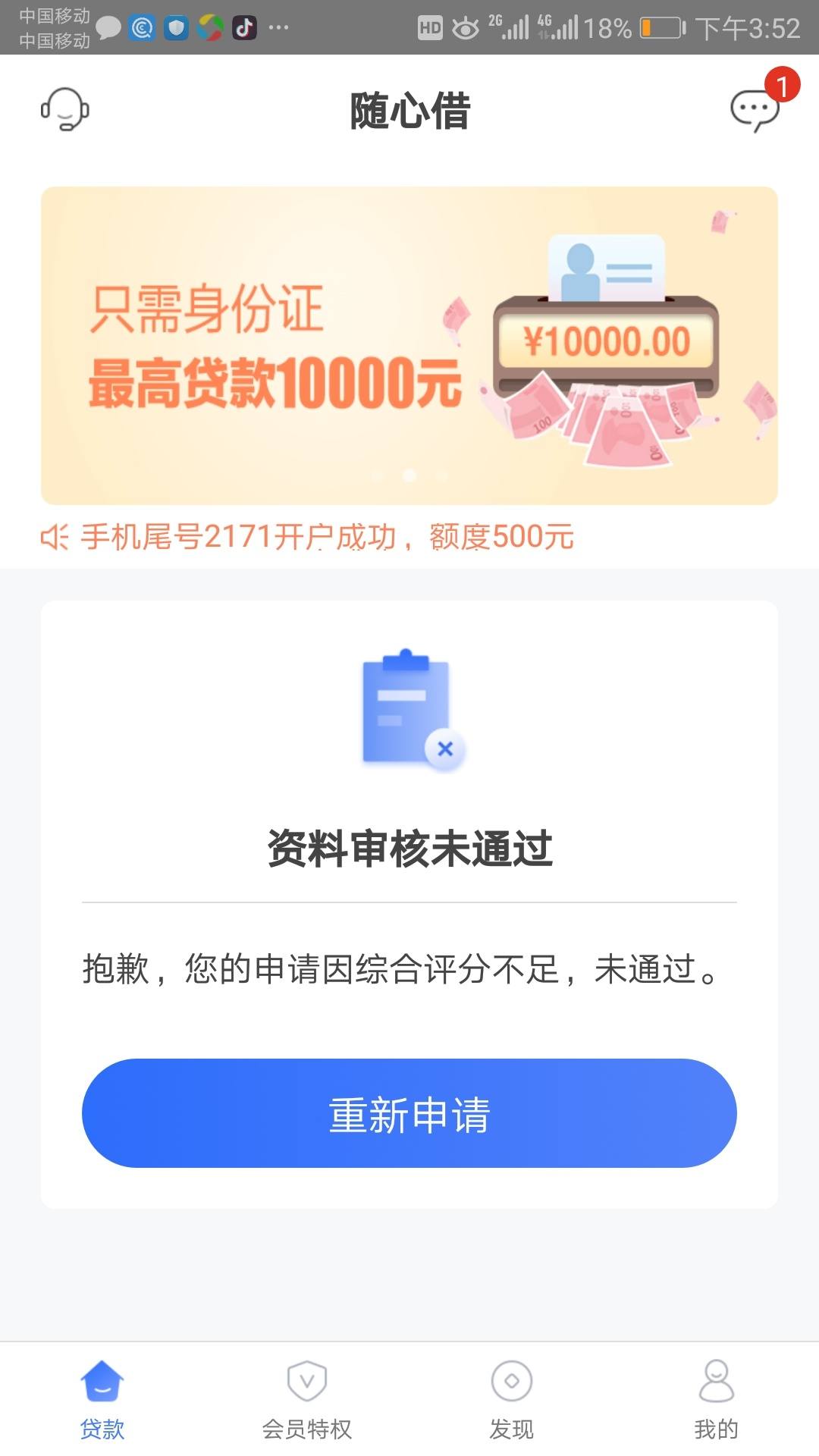Open TikTok icon in the status bar
The height and width of the screenshot is (1456, 819).
pyautogui.click(x=243, y=28)
